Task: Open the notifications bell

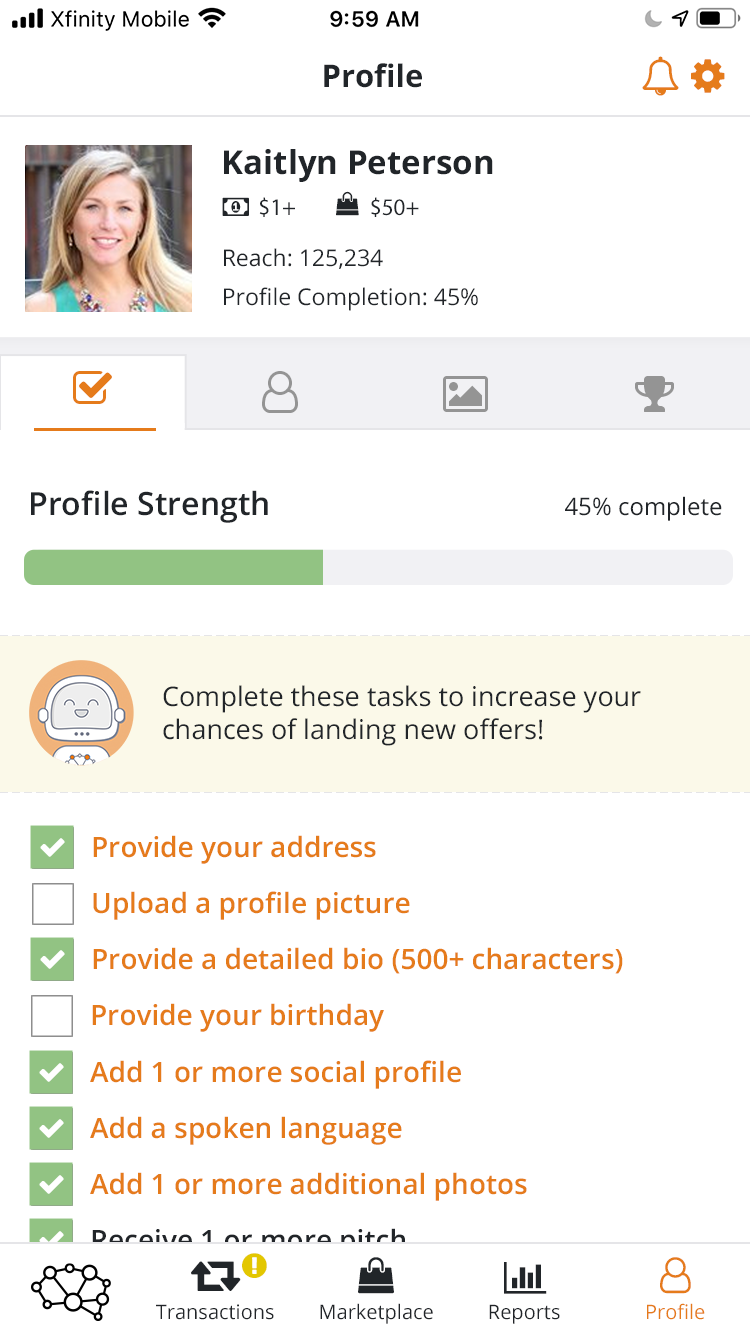Action: 660,77
